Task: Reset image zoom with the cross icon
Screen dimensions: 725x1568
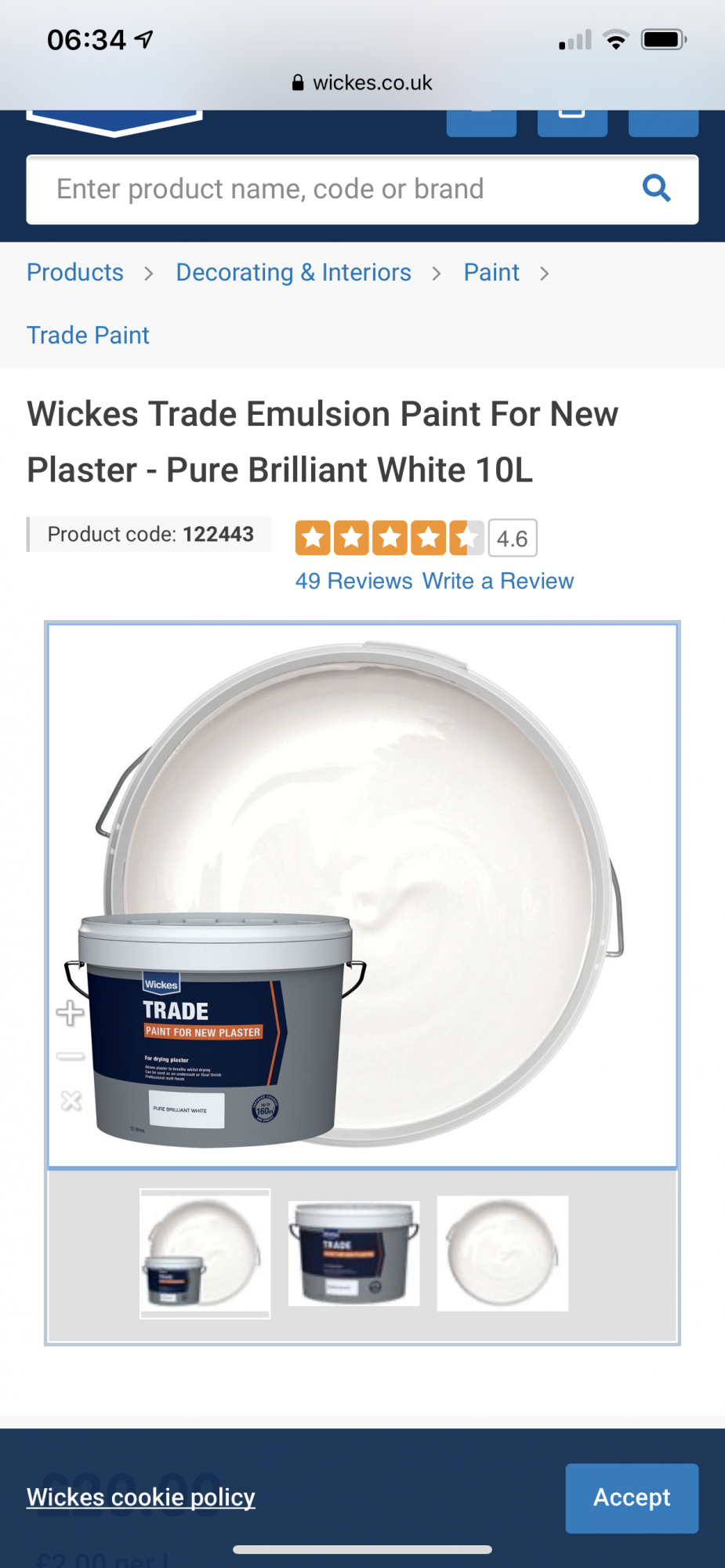Action: pyautogui.click(x=71, y=1101)
